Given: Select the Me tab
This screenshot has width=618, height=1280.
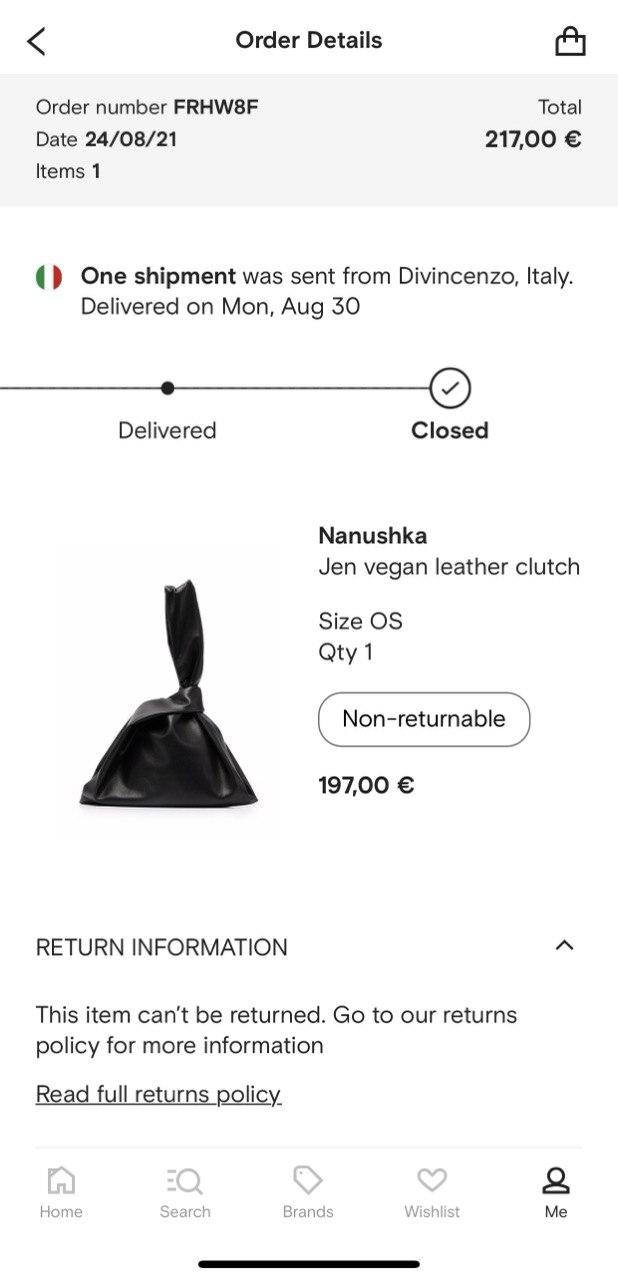Looking at the screenshot, I should click(556, 1192).
